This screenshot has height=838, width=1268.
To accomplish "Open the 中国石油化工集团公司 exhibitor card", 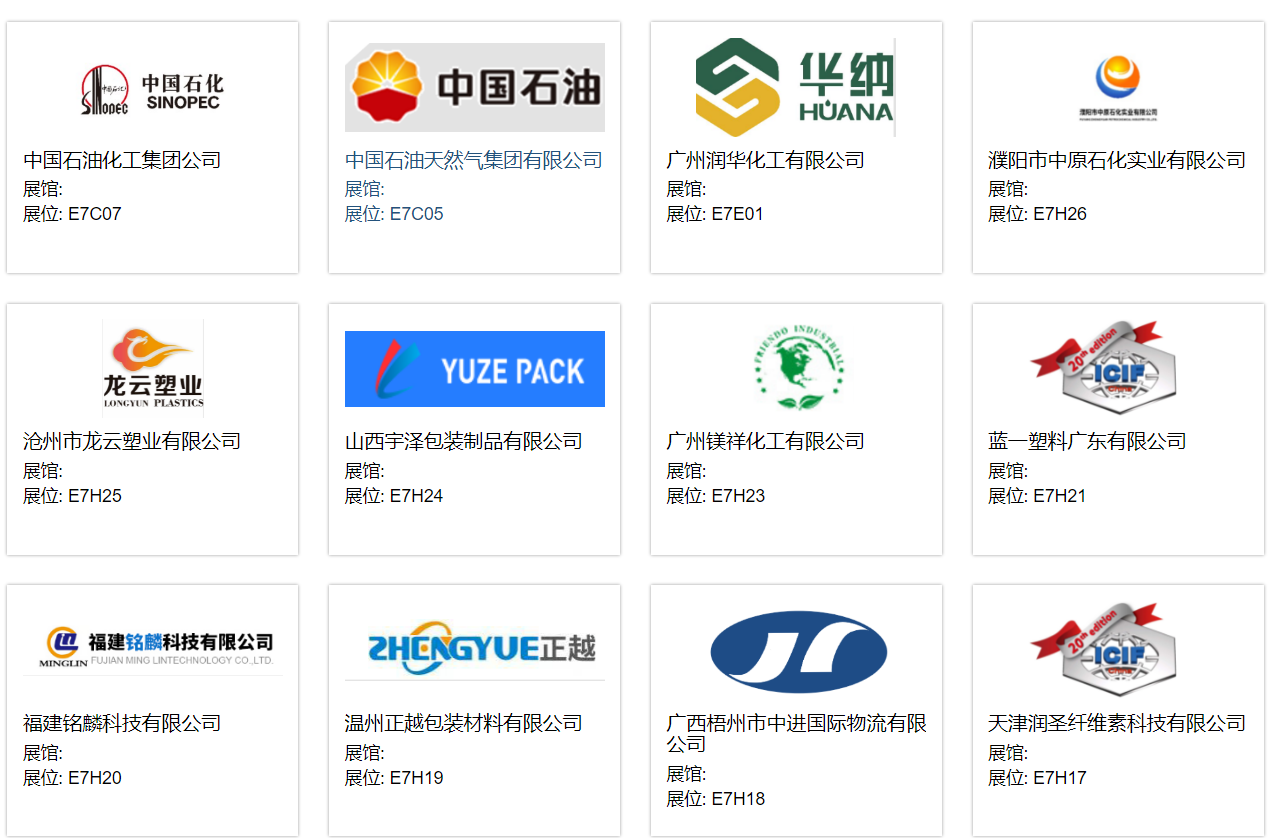I will (x=122, y=160).
